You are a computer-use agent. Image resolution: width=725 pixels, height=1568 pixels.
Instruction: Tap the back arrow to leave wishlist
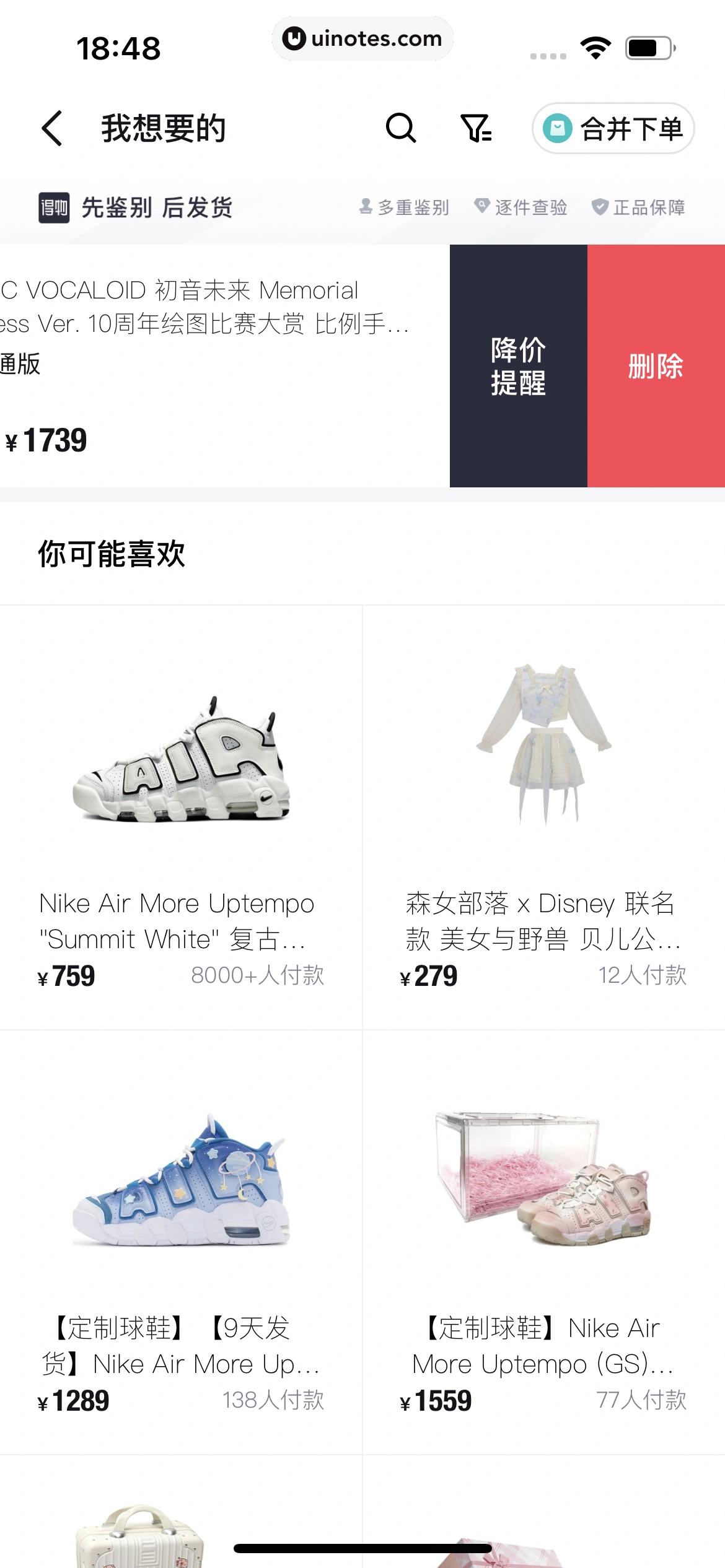point(52,128)
